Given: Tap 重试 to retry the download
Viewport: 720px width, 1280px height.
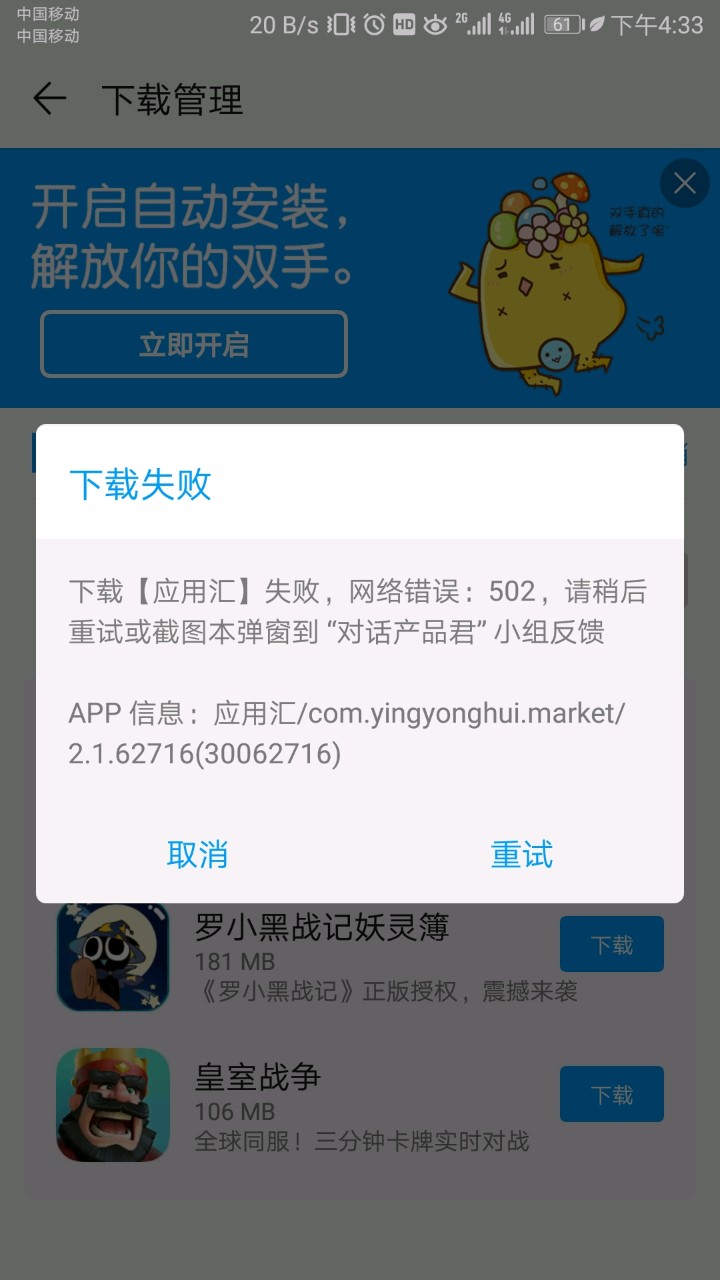Looking at the screenshot, I should [521, 855].
